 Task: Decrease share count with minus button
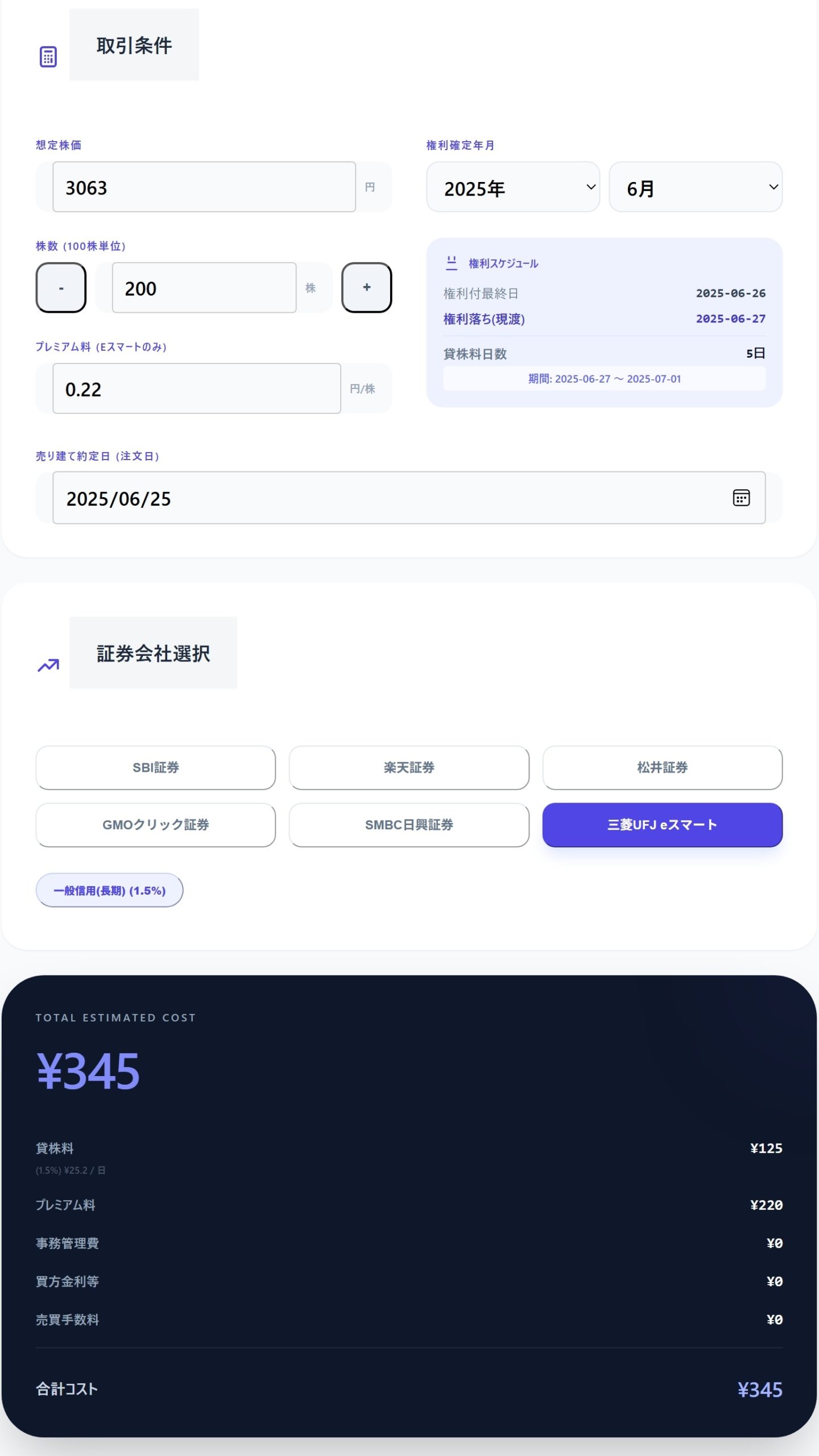tap(61, 288)
